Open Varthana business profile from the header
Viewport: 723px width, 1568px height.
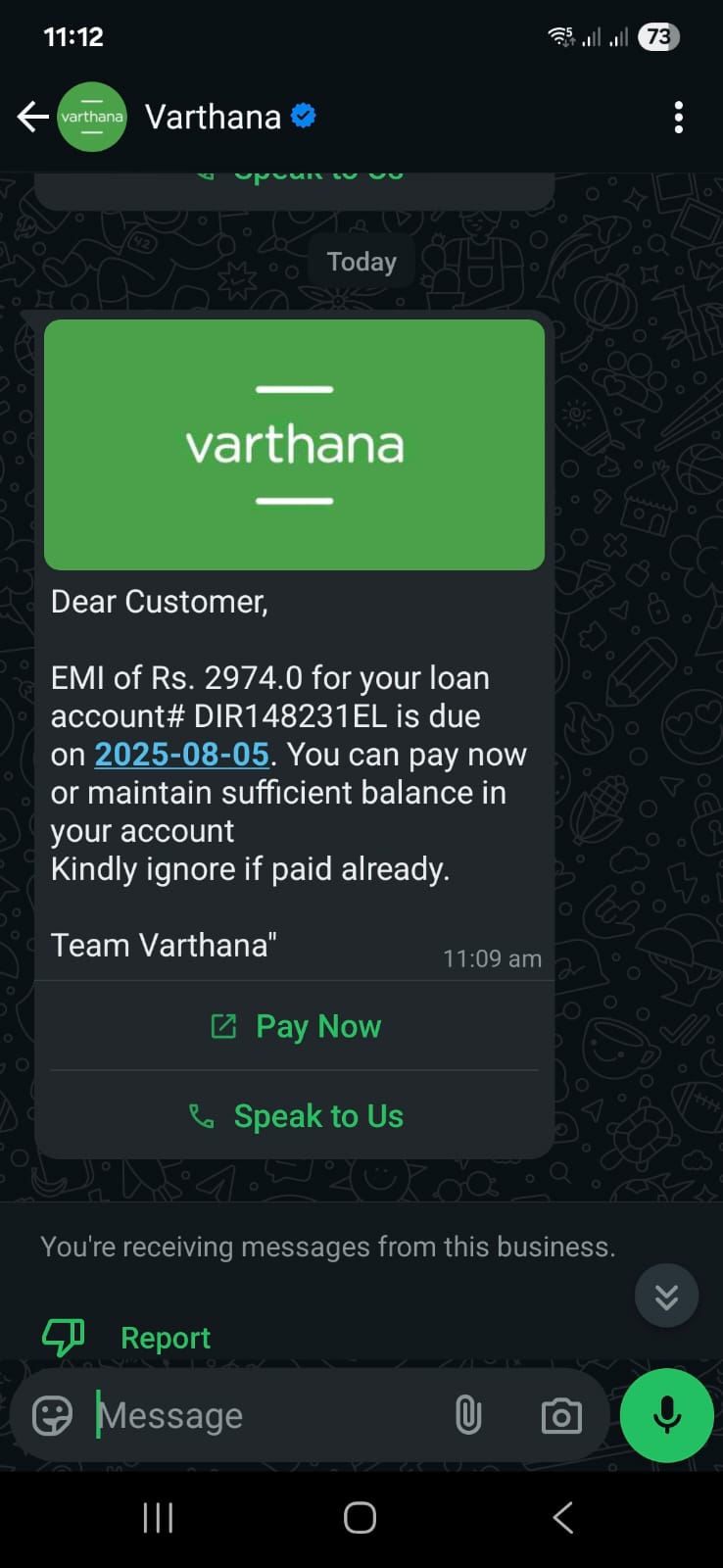pos(214,118)
